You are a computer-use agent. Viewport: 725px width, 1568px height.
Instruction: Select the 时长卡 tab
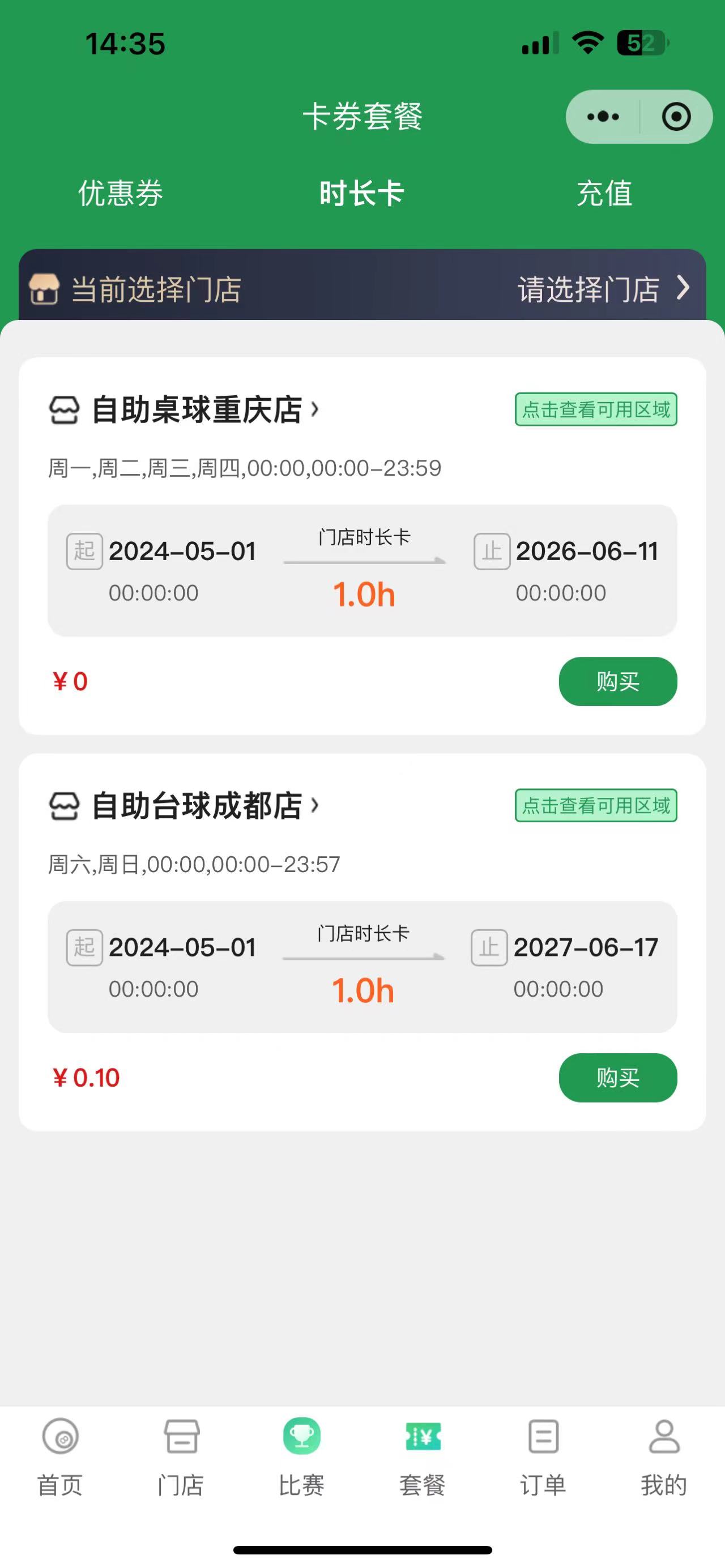362,194
